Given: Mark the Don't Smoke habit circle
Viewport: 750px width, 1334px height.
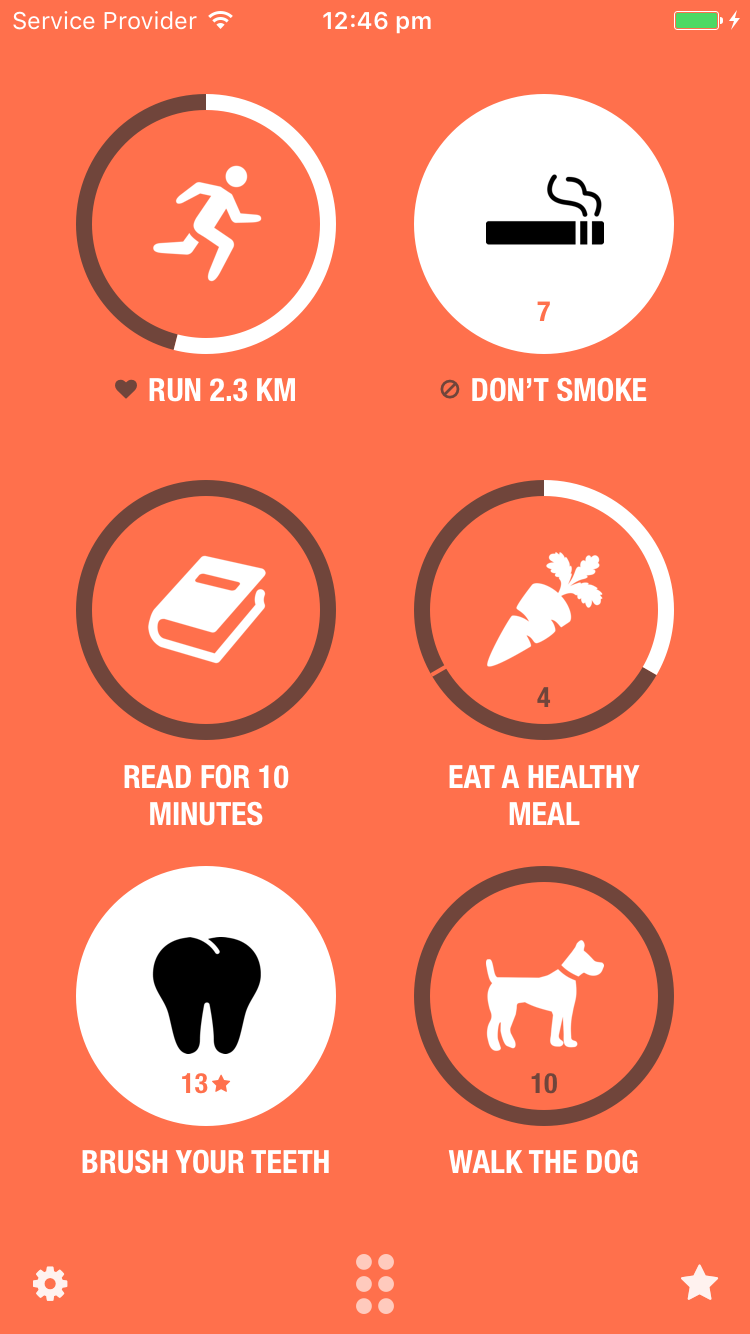Looking at the screenshot, I should tap(544, 224).
